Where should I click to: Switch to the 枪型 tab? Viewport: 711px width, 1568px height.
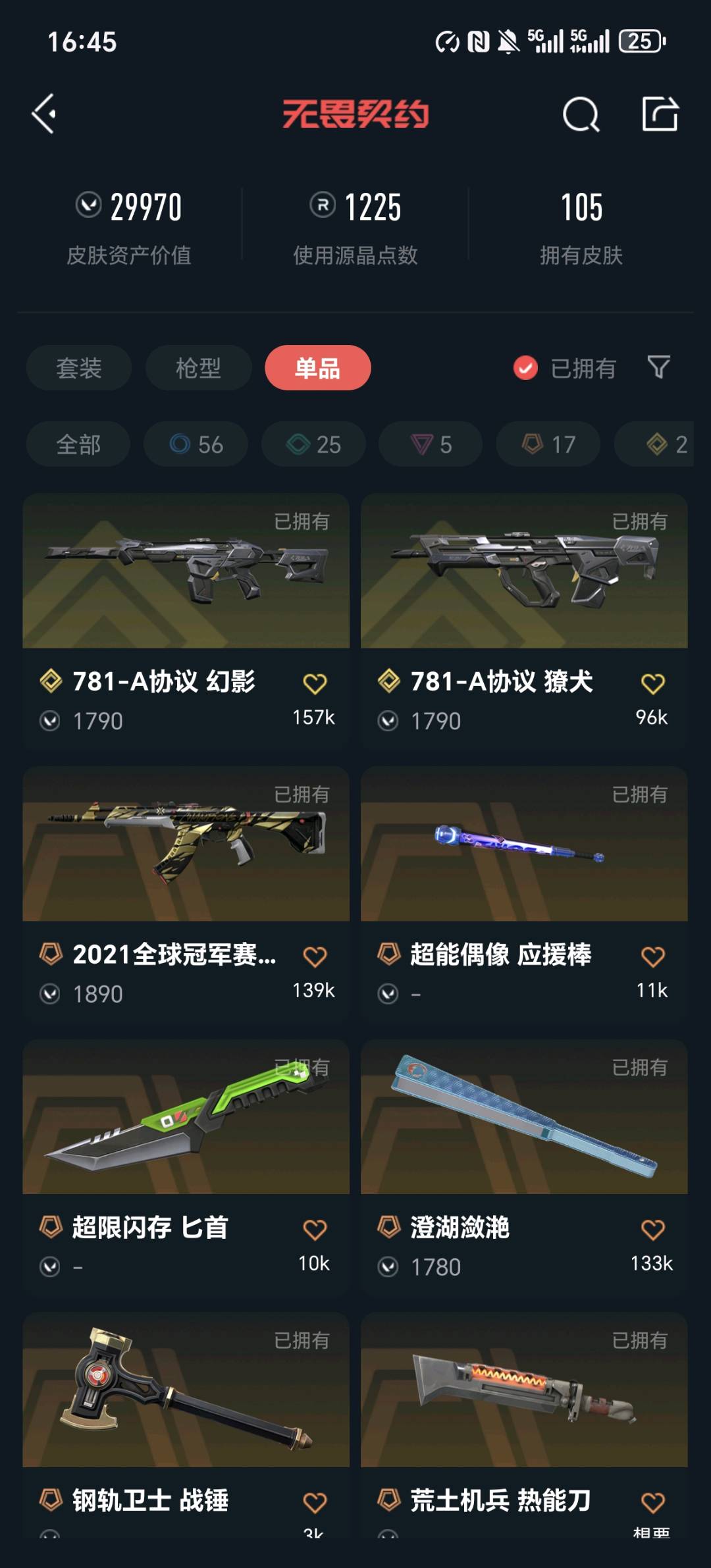(x=198, y=368)
